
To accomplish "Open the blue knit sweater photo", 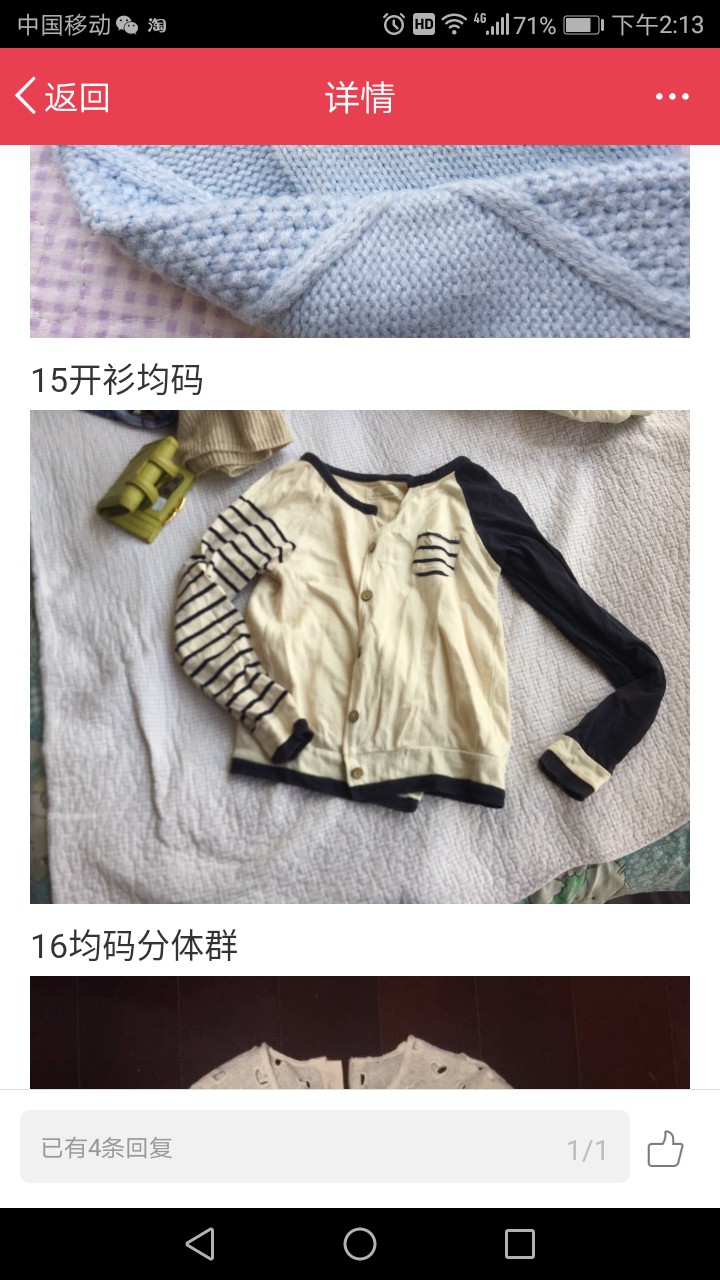I will pyautogui.click(x=360, y=241).
